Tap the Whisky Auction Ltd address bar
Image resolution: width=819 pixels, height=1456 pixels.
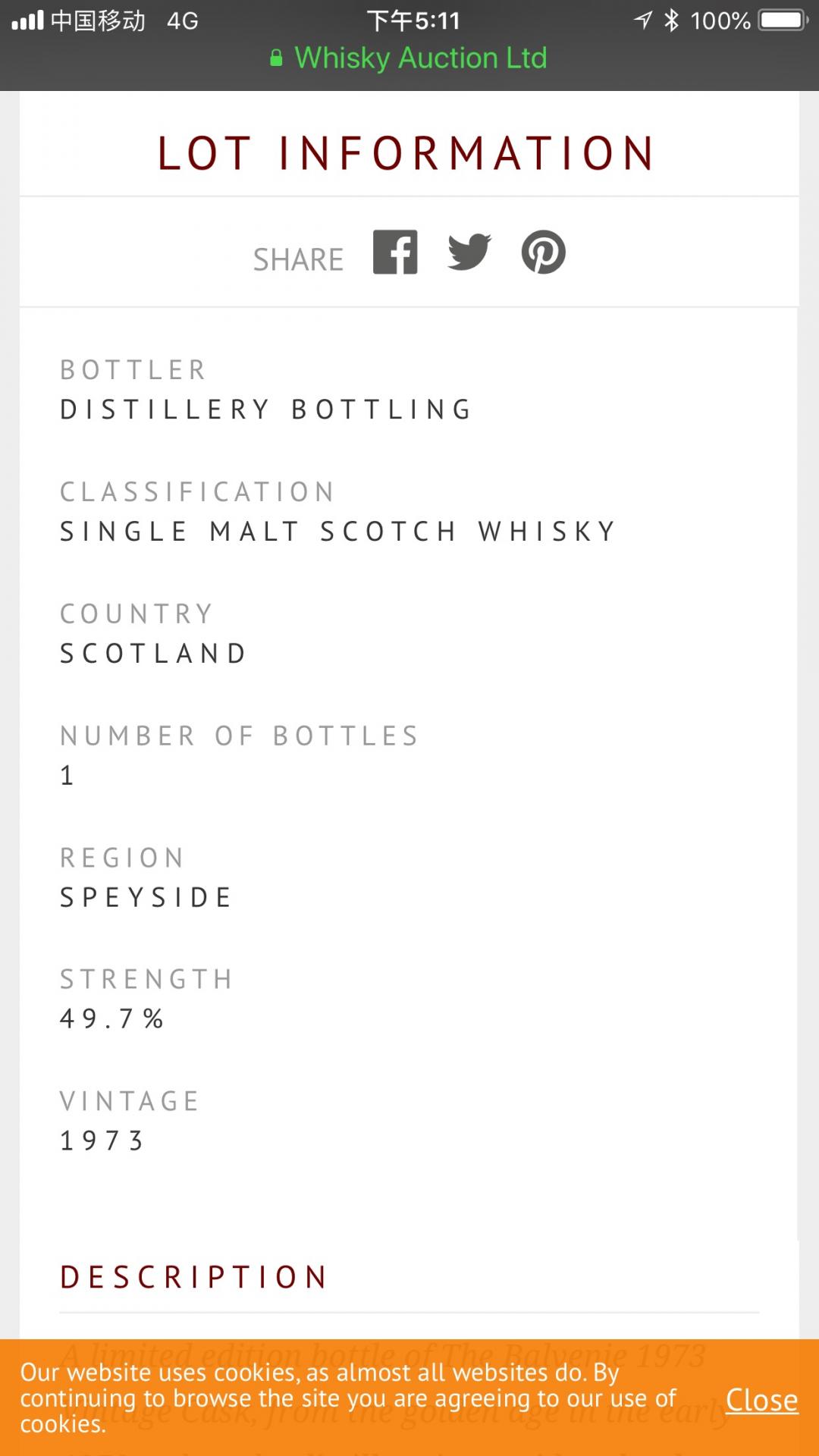(x=409, y=58)
